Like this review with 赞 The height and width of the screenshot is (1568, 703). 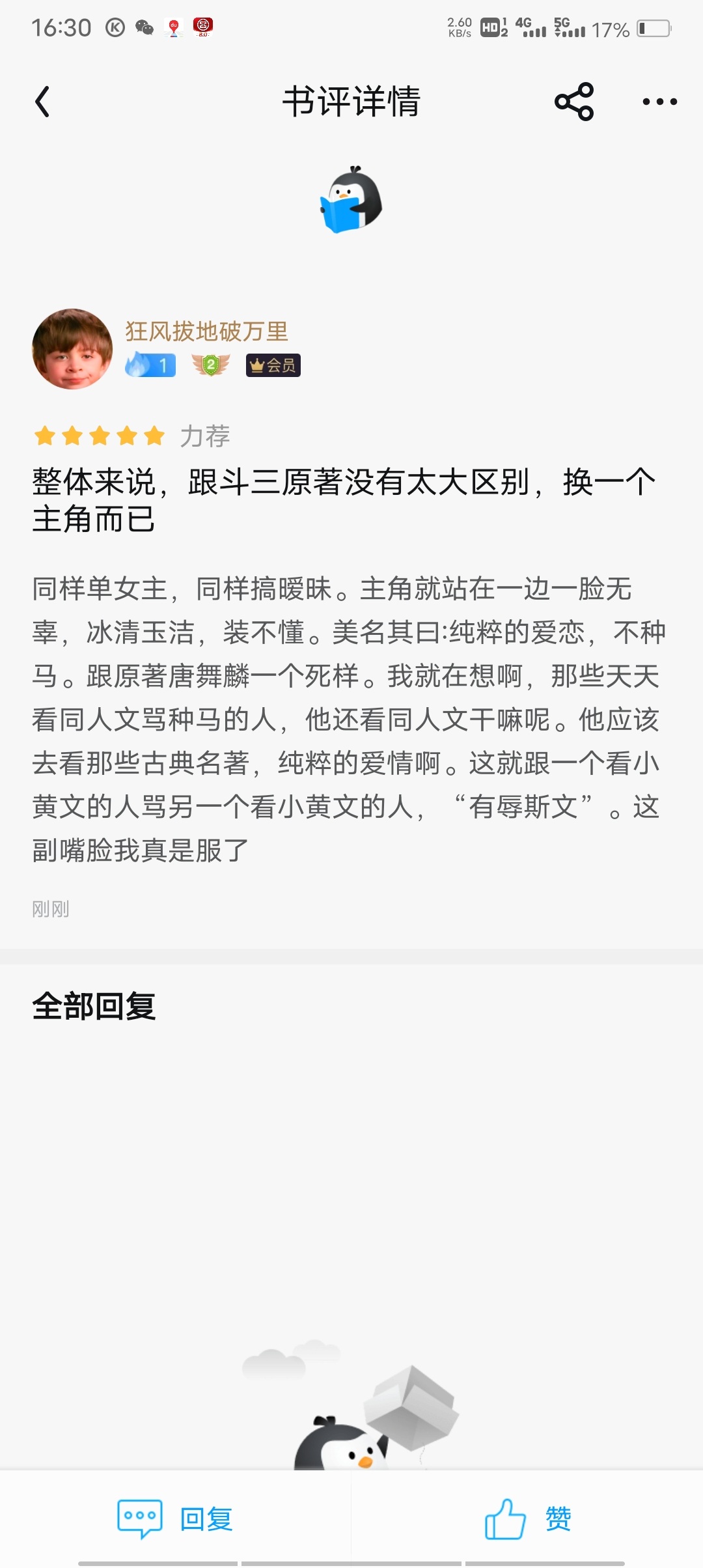[x=527, y=1519]
